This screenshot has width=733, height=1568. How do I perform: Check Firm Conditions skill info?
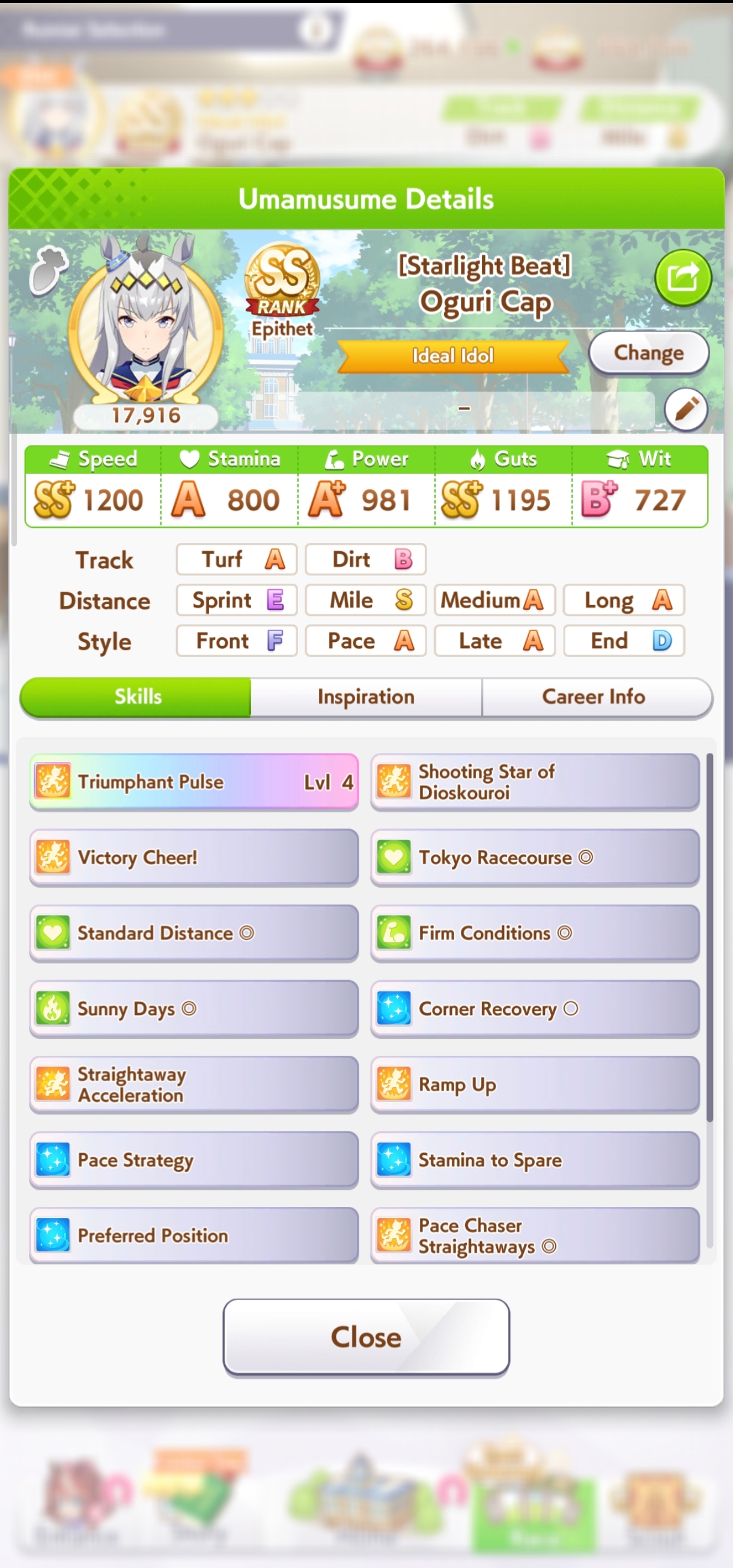535,933
